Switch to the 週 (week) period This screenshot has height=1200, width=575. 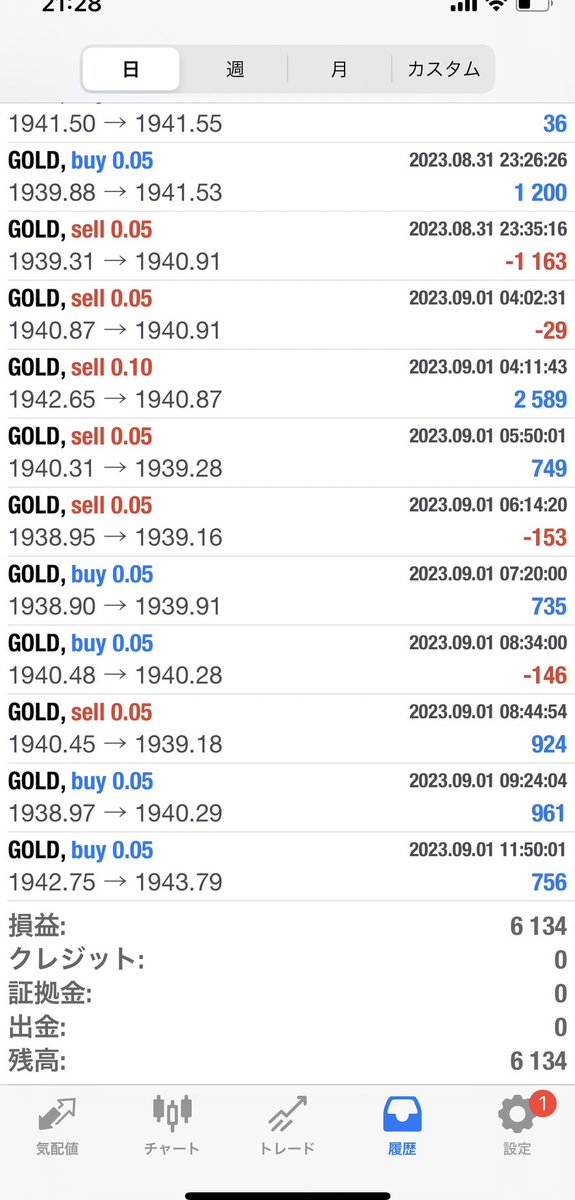(x=235, y=70)
